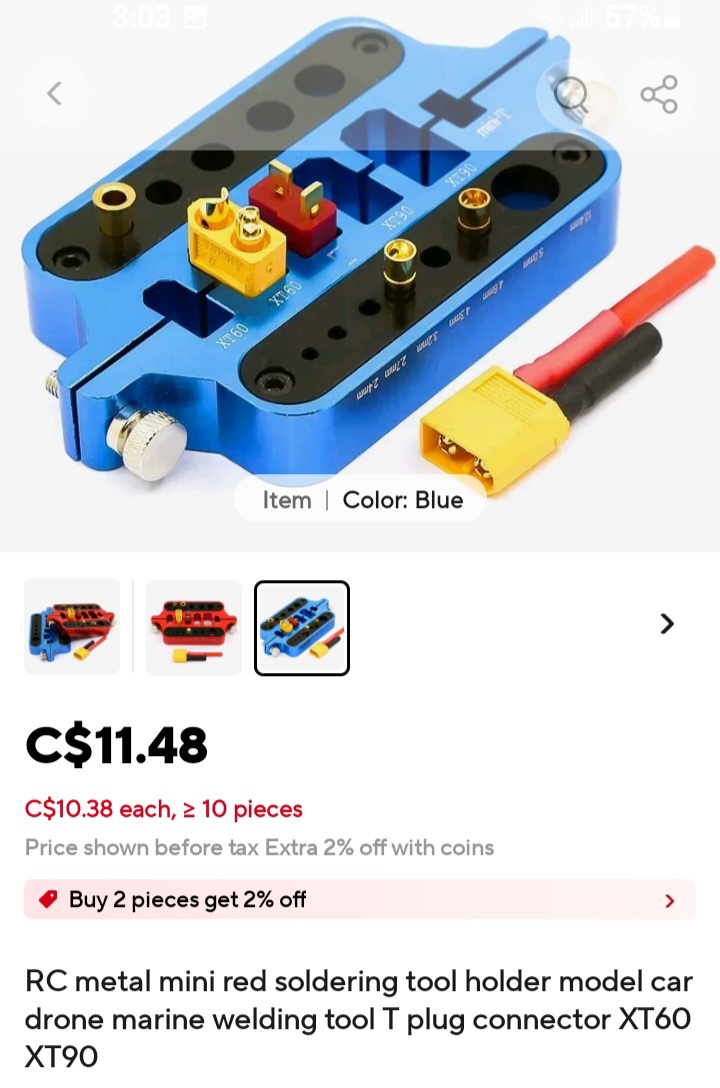The image size is (720, 1088).
Task: Expand more product images with right chevron
Action: pyautogui.click(x=667, y=623)
